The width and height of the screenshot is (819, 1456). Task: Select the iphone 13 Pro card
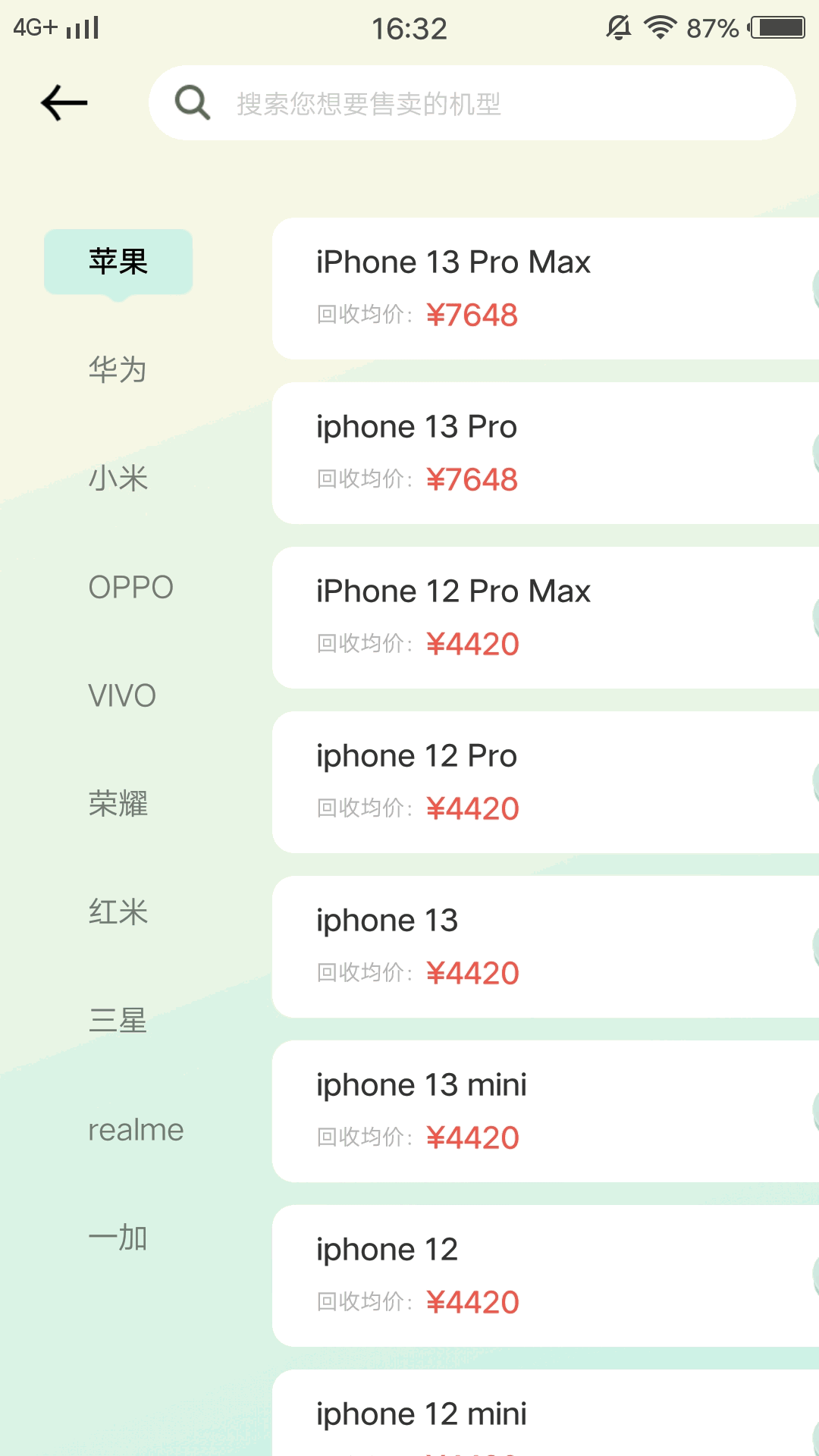point(545,453)
